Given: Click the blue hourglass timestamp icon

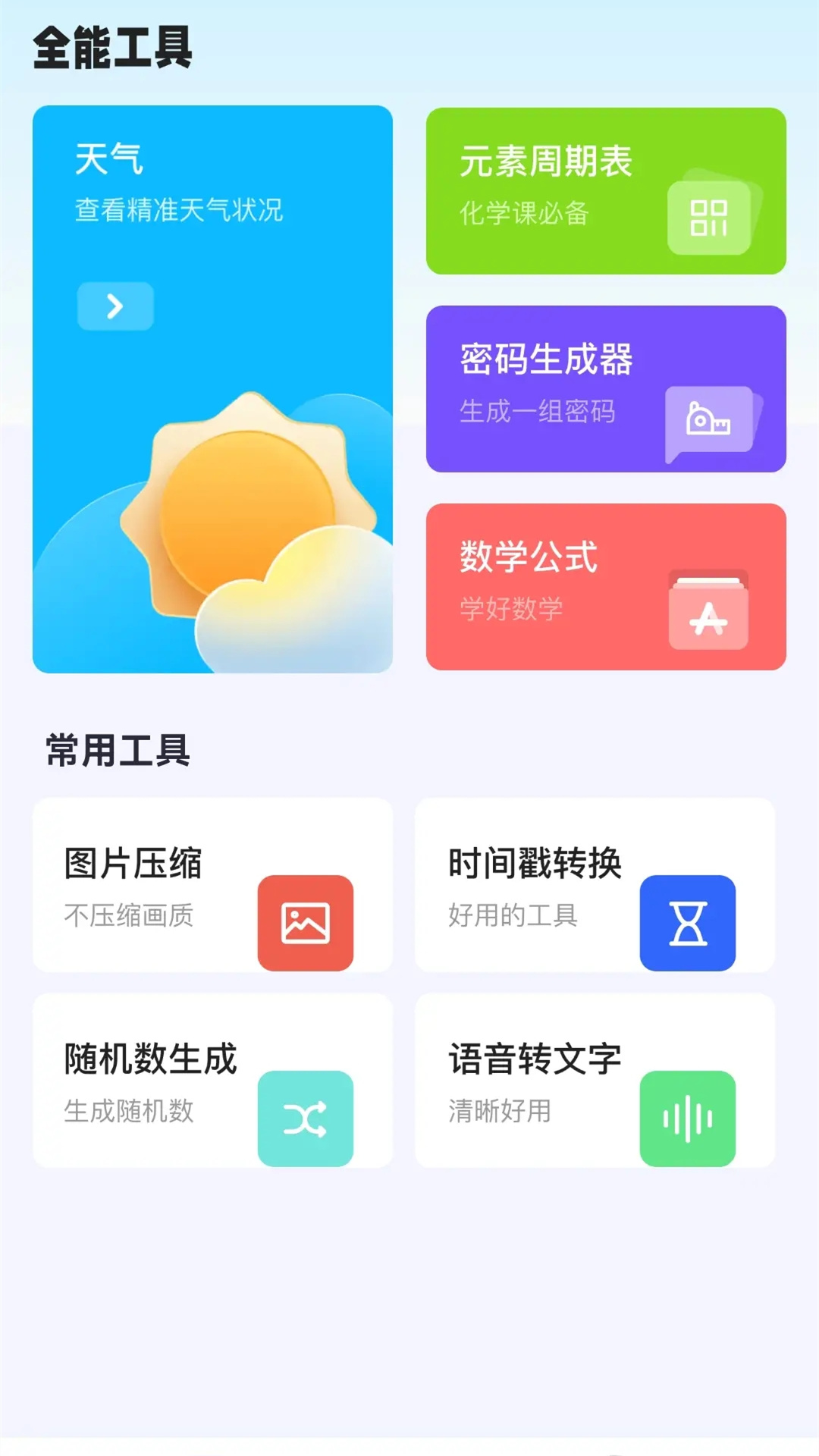Looking at the screenshot, I should click(687, 924).
